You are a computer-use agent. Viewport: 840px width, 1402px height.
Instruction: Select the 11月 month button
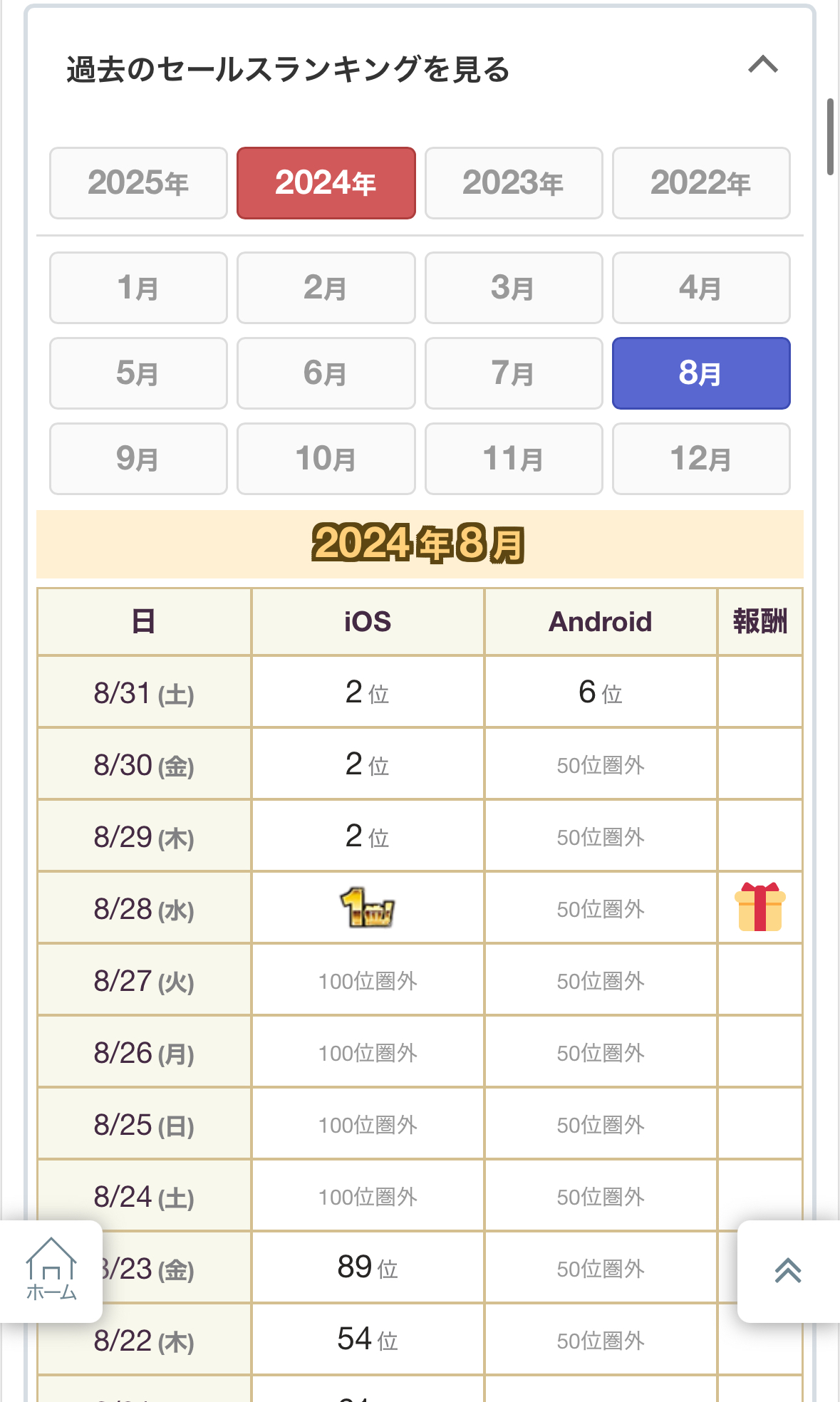coord(513,459)
